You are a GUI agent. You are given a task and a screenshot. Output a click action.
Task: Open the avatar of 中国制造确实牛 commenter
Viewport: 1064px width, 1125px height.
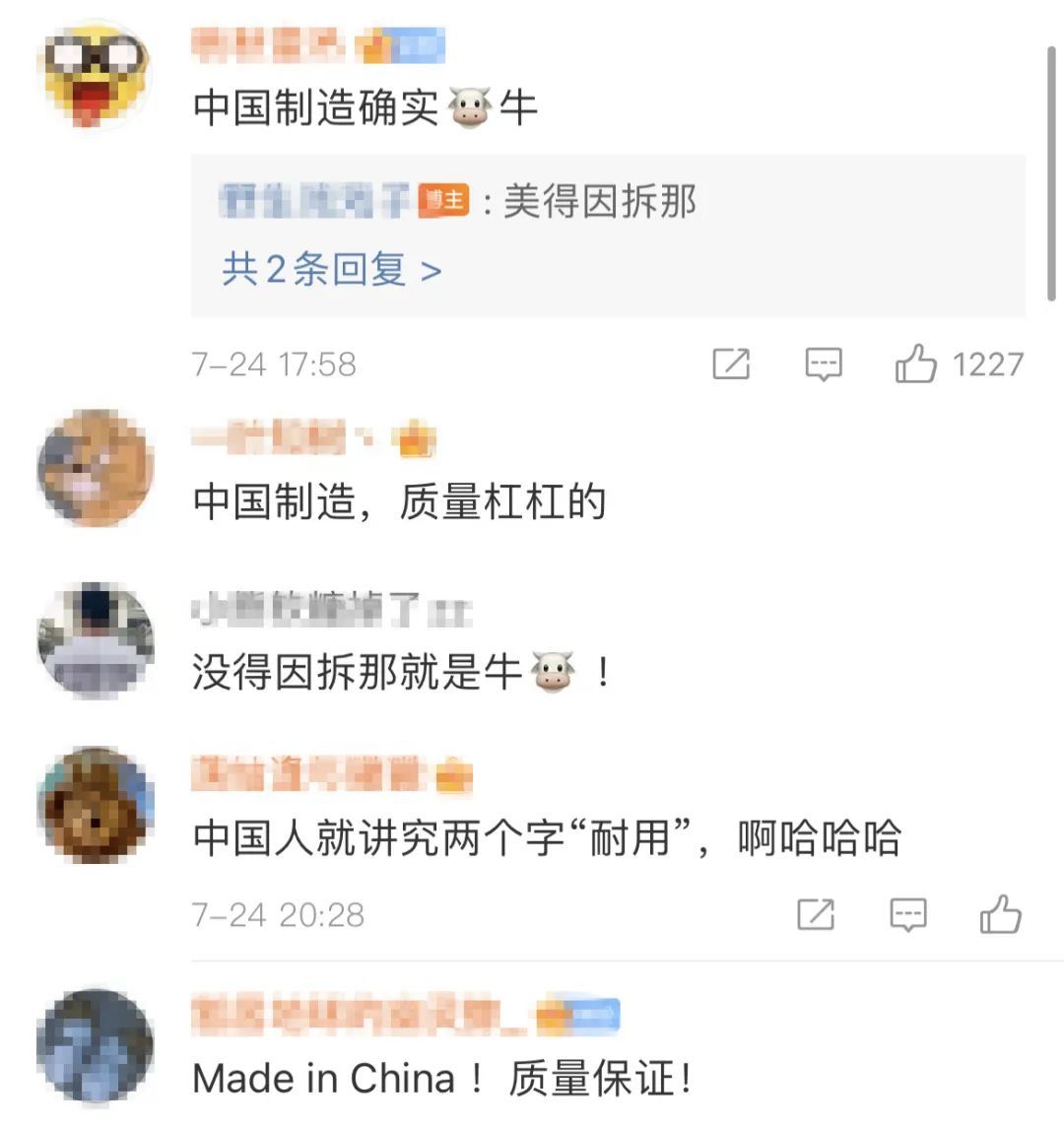point(95,76)
